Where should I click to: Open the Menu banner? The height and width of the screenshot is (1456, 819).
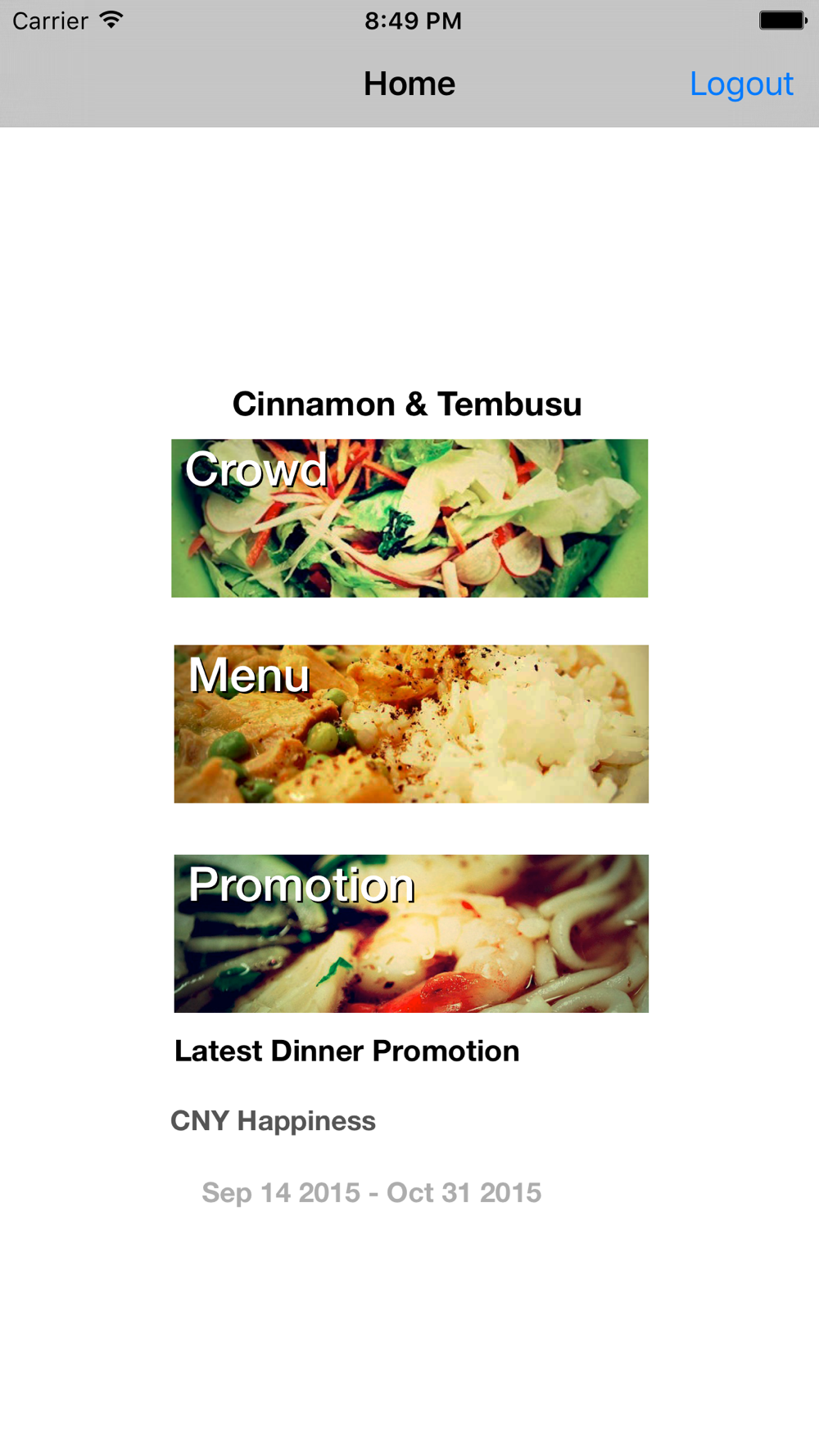pyautogui.click(x=411, y=723)
